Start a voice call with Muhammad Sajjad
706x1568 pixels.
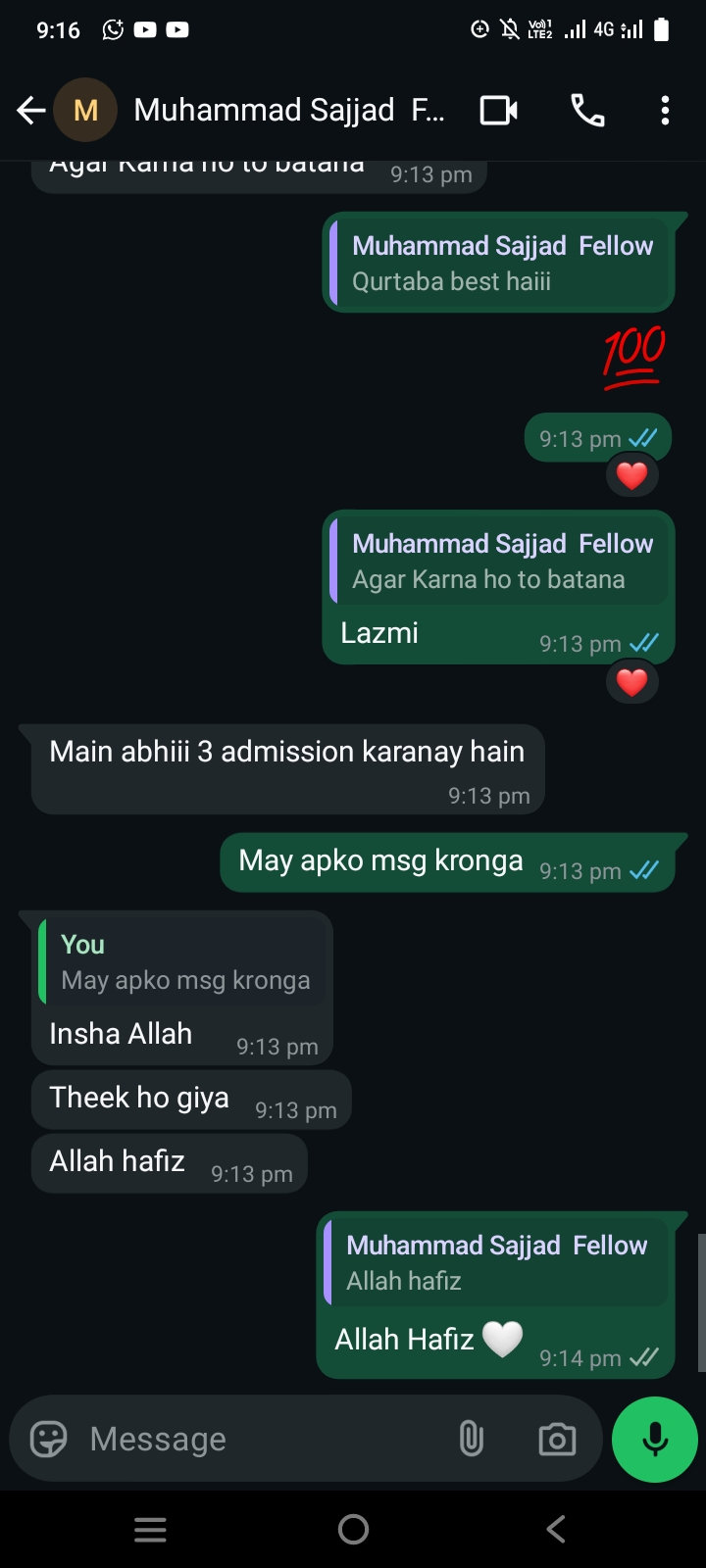pos(587,111)
